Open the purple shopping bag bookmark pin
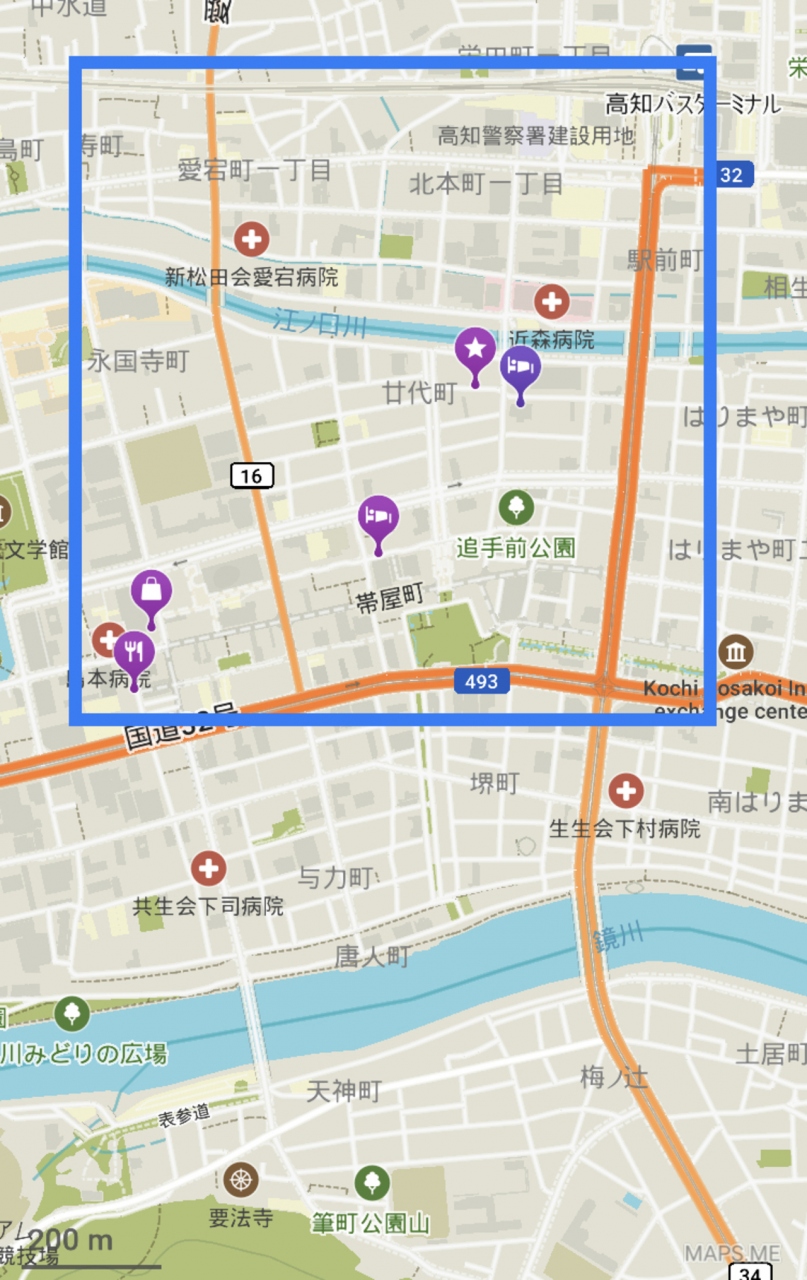This screenshot has height=1280, width=807. 151,592
